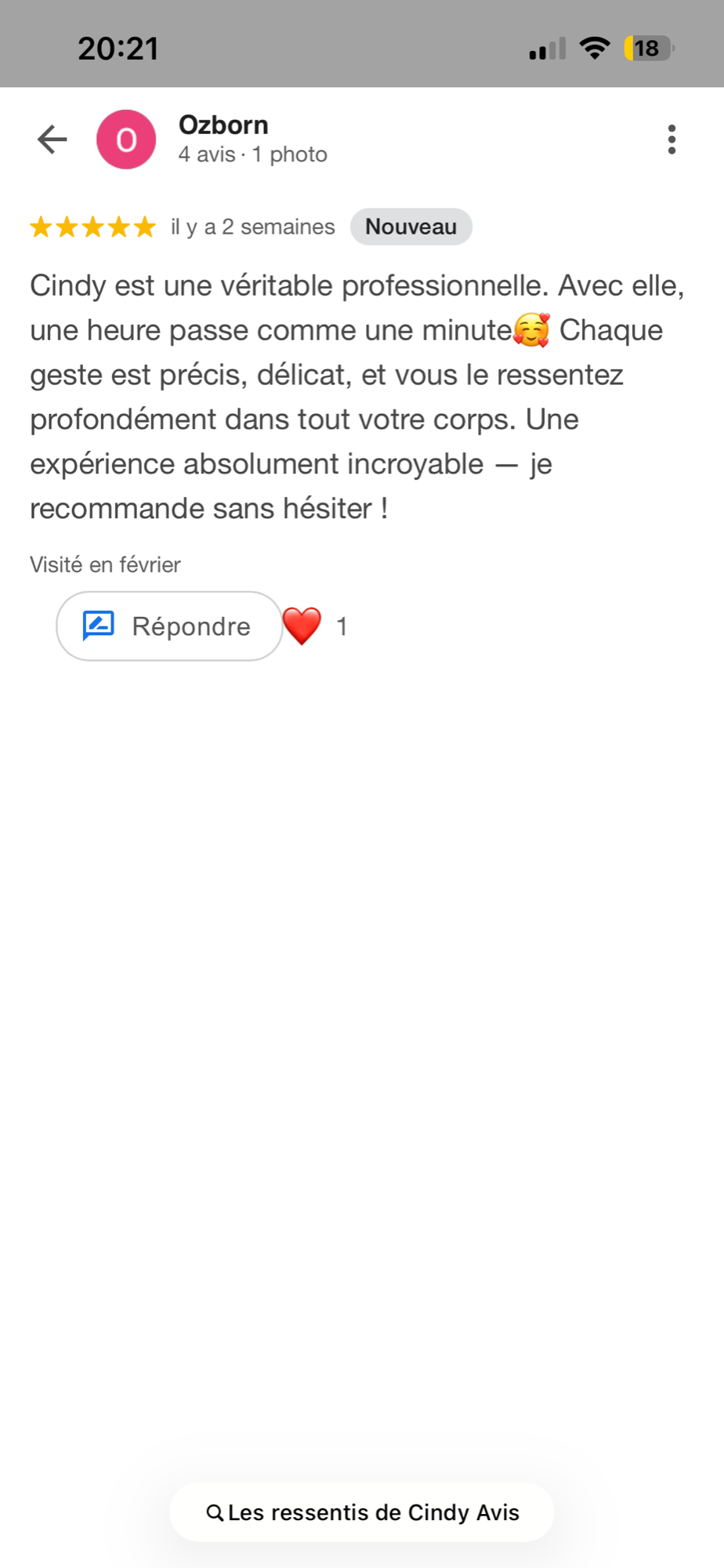Tap the red heart reaction
The height and width of the screenshot is (1568, 724).
pyautogui.click(x=302, y=626)
